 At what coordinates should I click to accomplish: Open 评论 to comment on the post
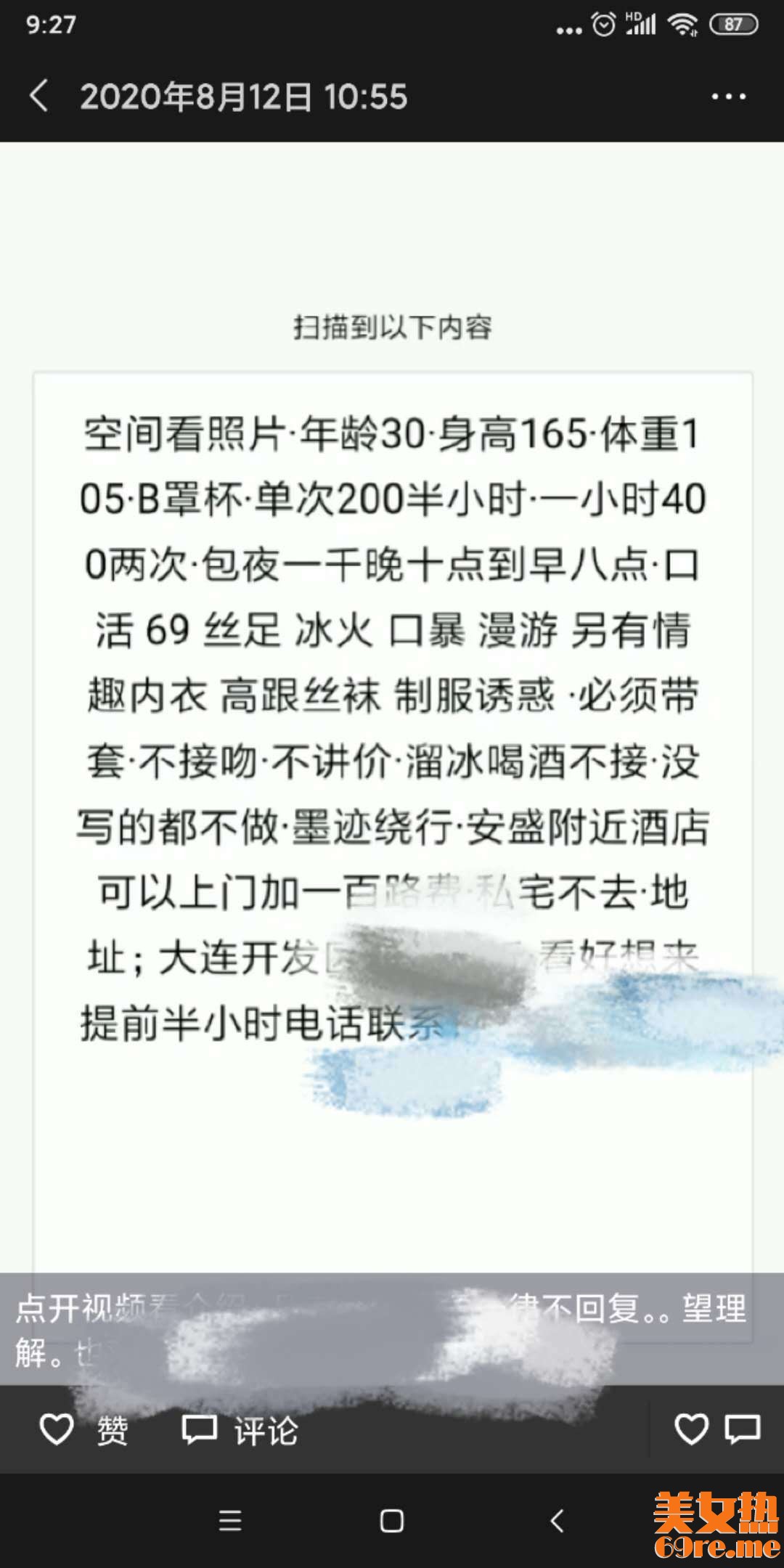(240, 1432)
